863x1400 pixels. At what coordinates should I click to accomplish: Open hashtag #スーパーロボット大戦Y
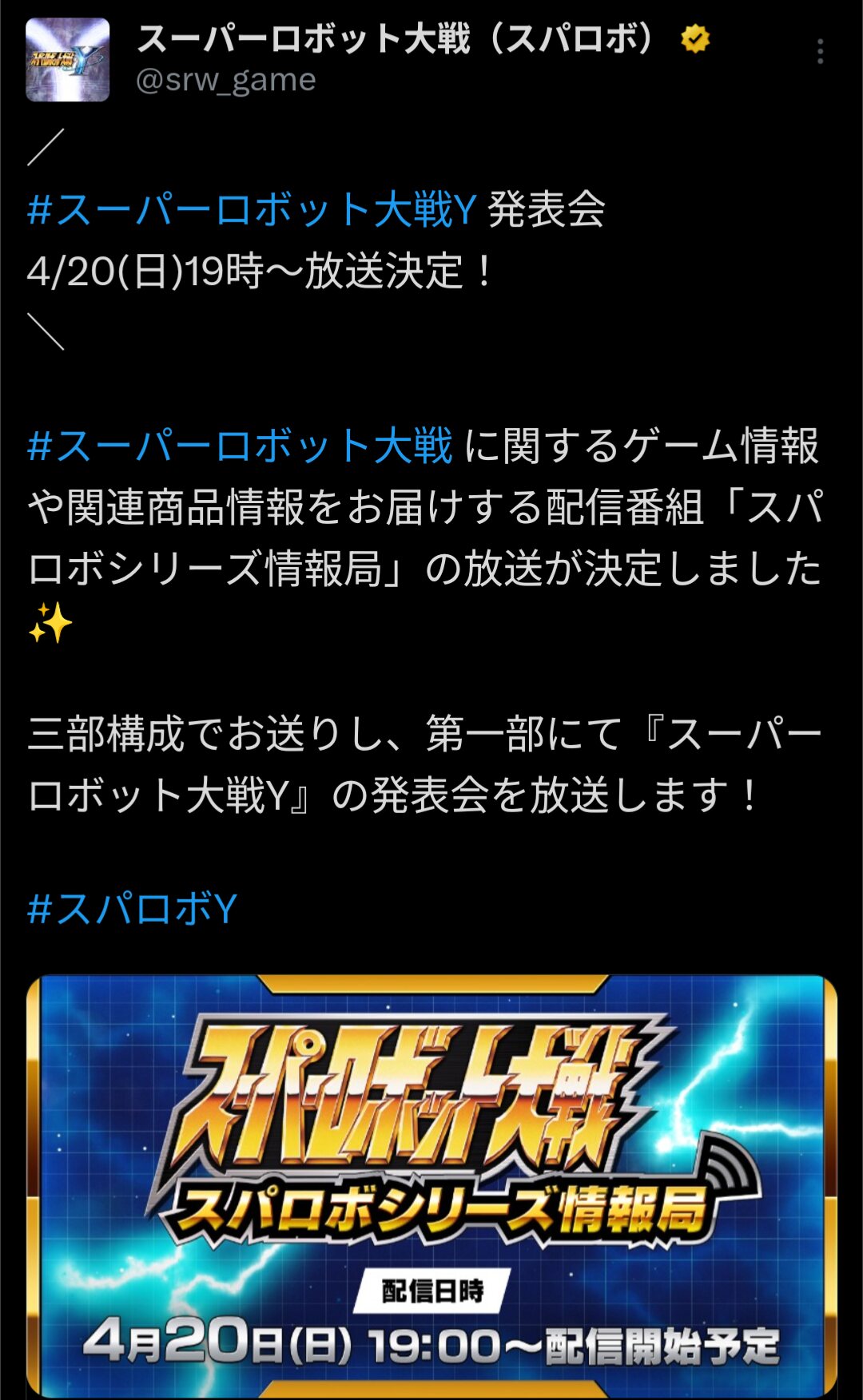(x=252, y=211)
